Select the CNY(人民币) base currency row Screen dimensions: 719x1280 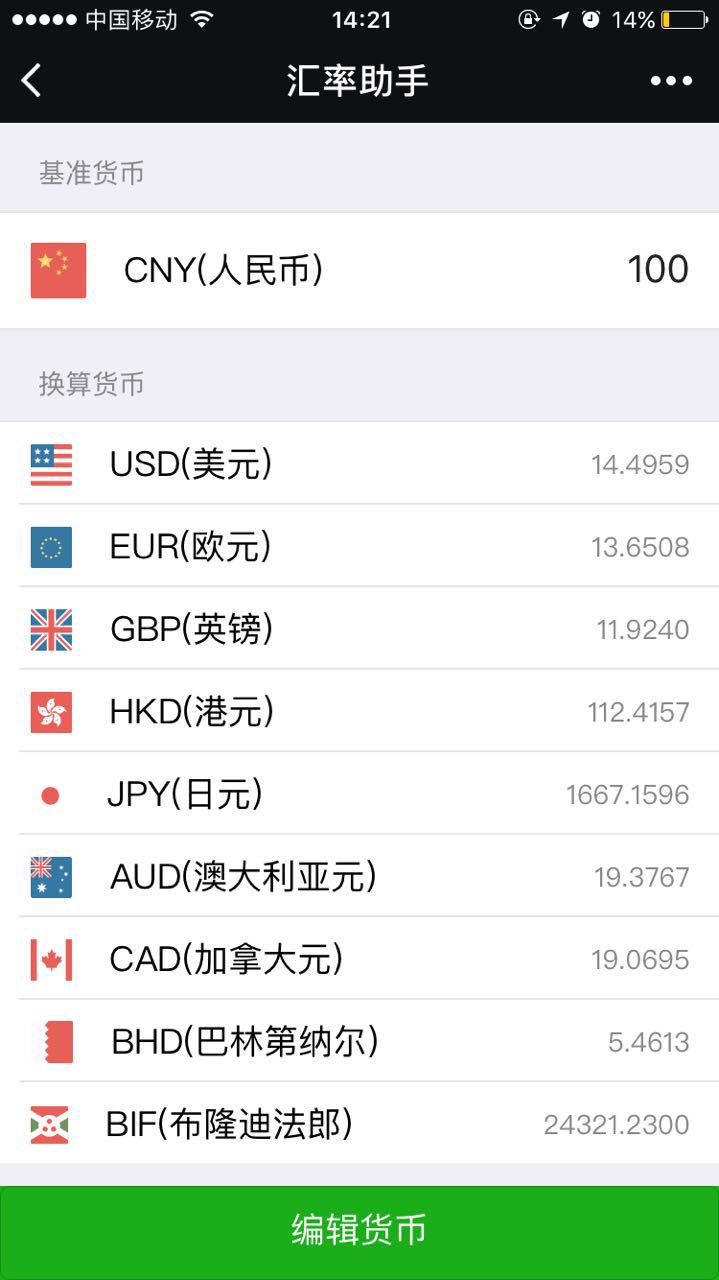pyautogui.click(x=359, y=270)
